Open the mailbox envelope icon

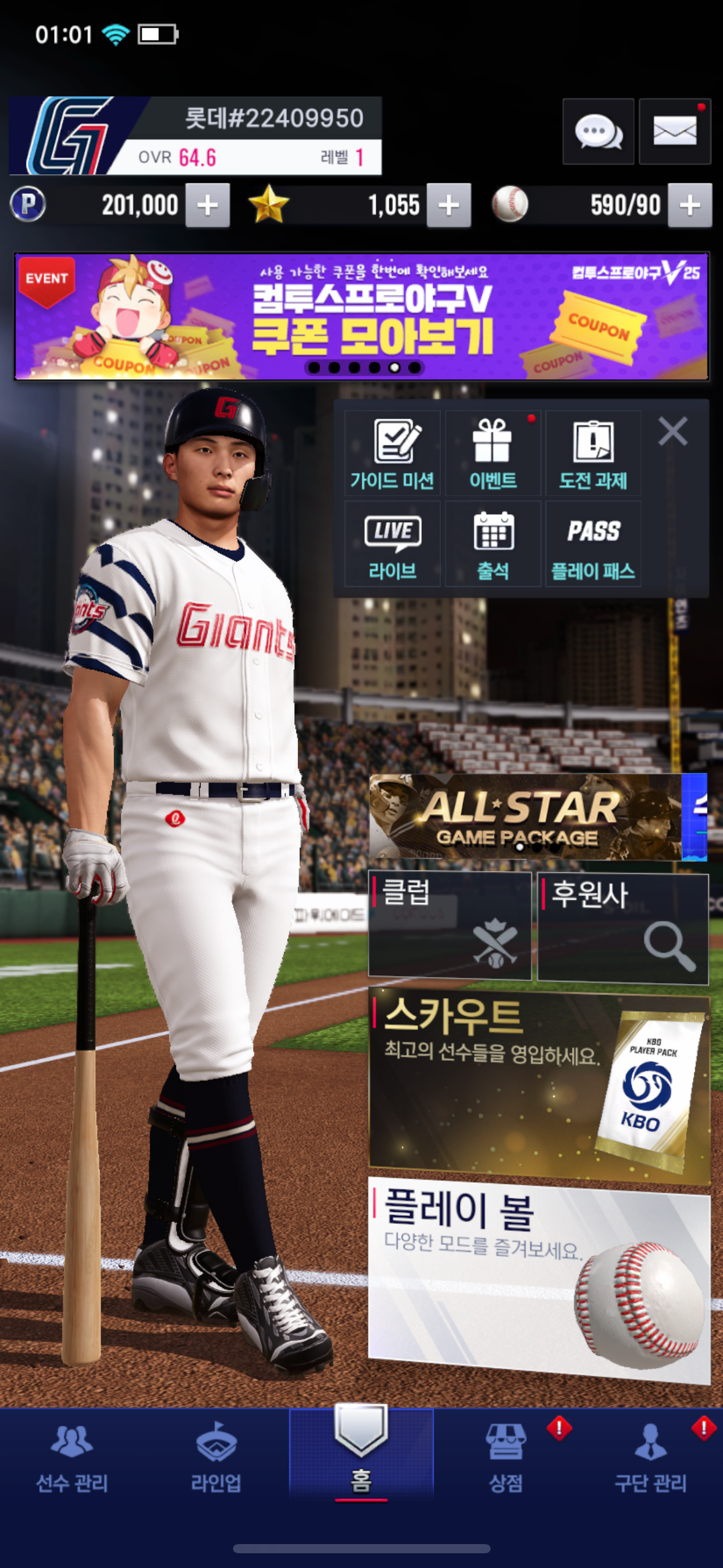pyautogui.click(x=675, y=131)
